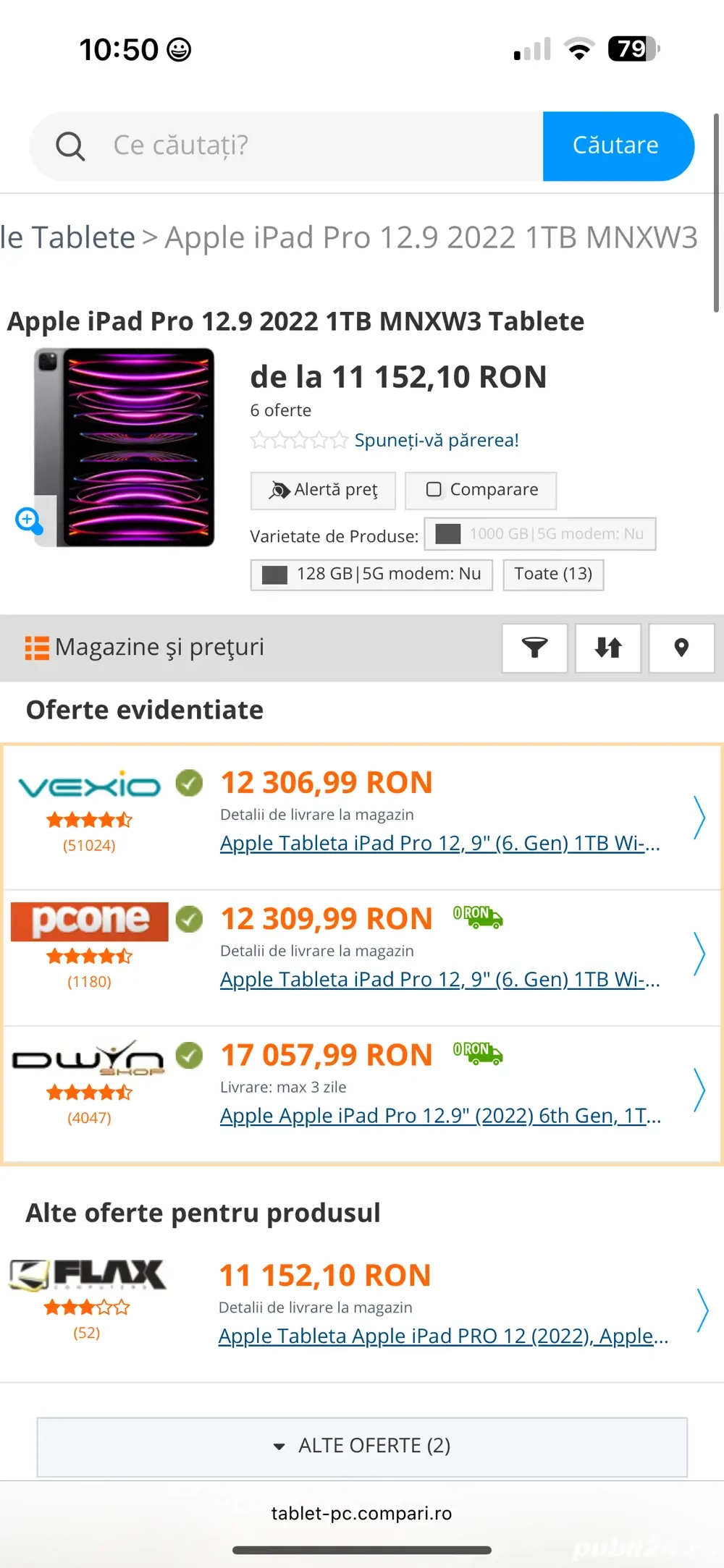The height and width of the screenshot is (1568, 724).
Task: Open the DWYN Shop offer product link
Action: point(439,1116)
